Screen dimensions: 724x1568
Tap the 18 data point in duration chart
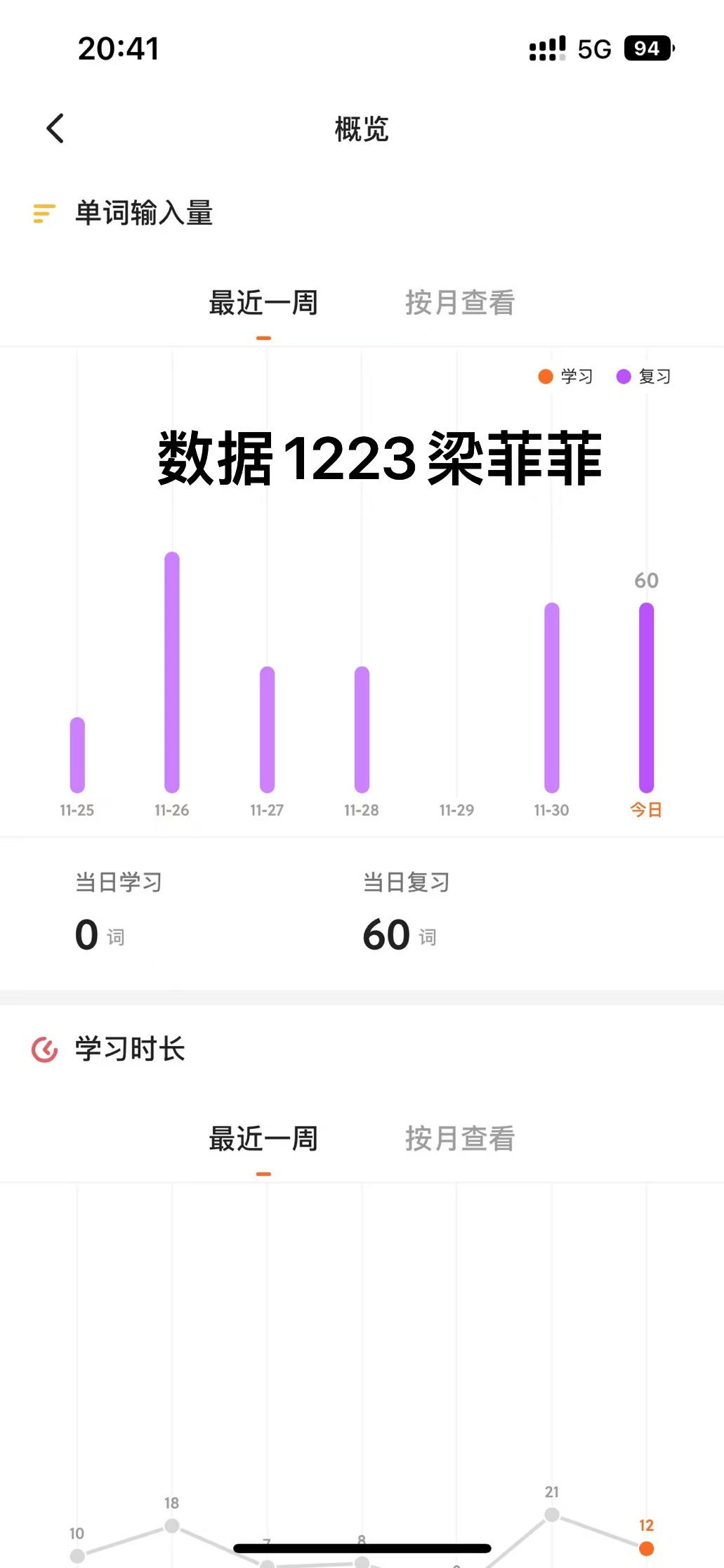(172, 1526)
